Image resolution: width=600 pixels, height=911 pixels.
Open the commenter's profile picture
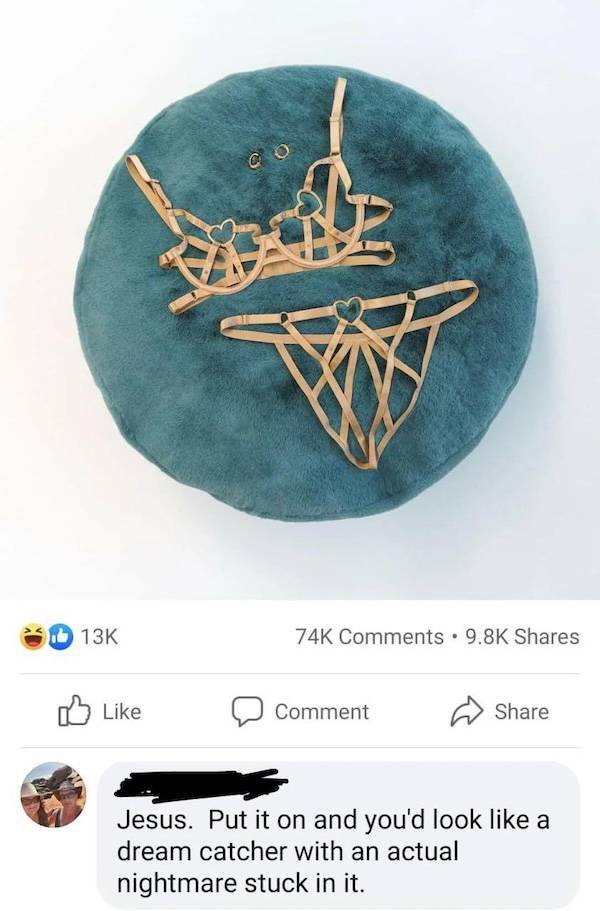tap(54, 794)
